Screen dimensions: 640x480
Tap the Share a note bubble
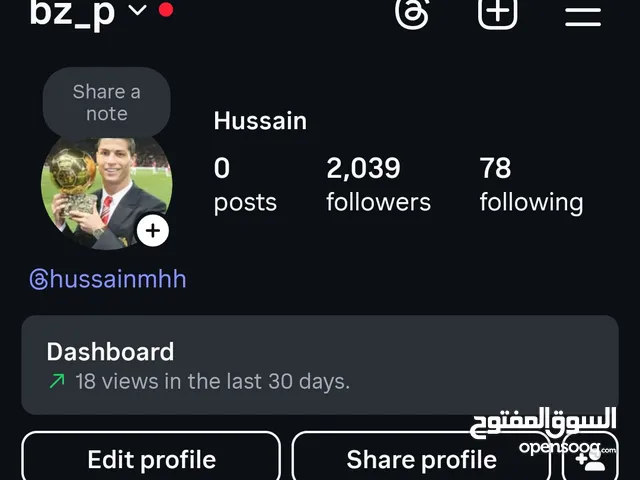coord(106,102)
